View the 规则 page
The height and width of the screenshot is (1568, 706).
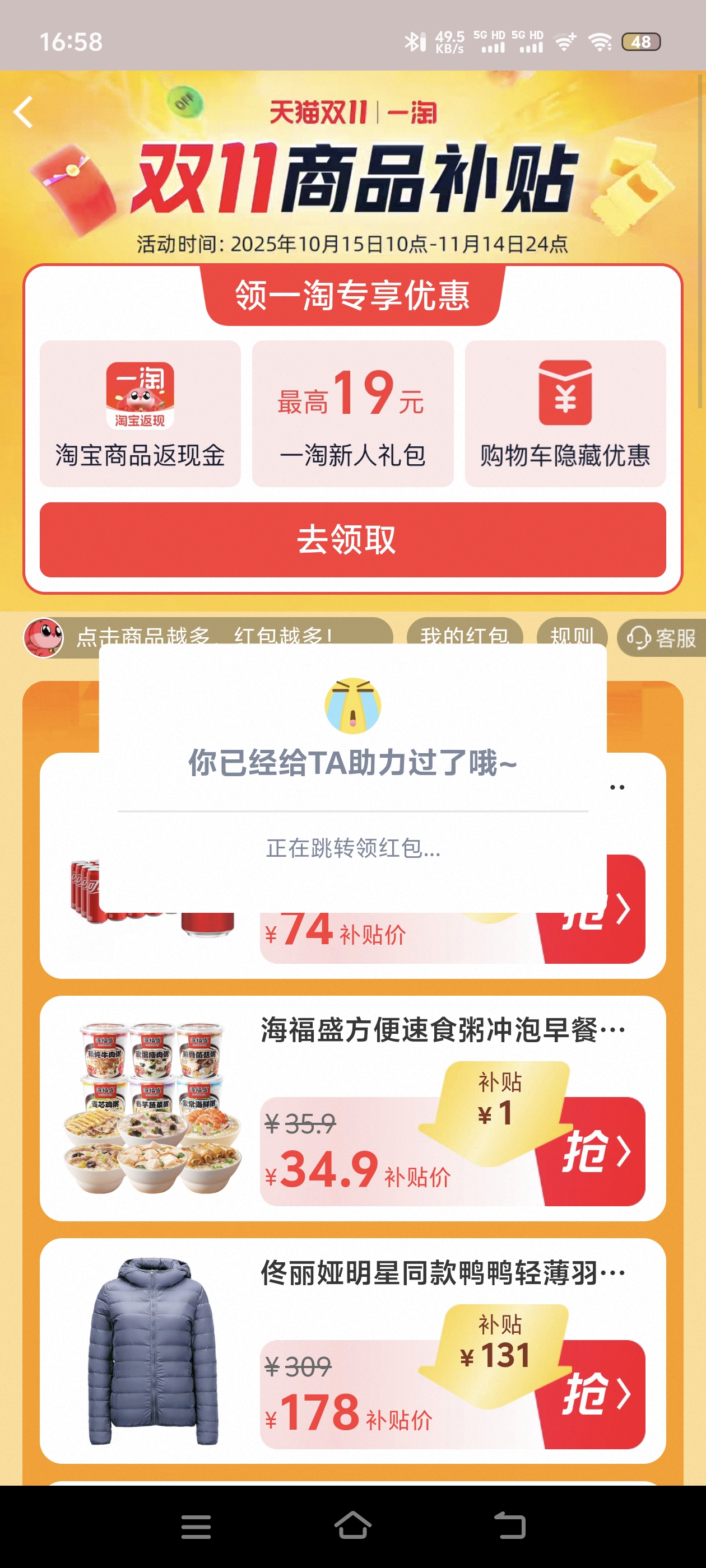click(572, 634)
